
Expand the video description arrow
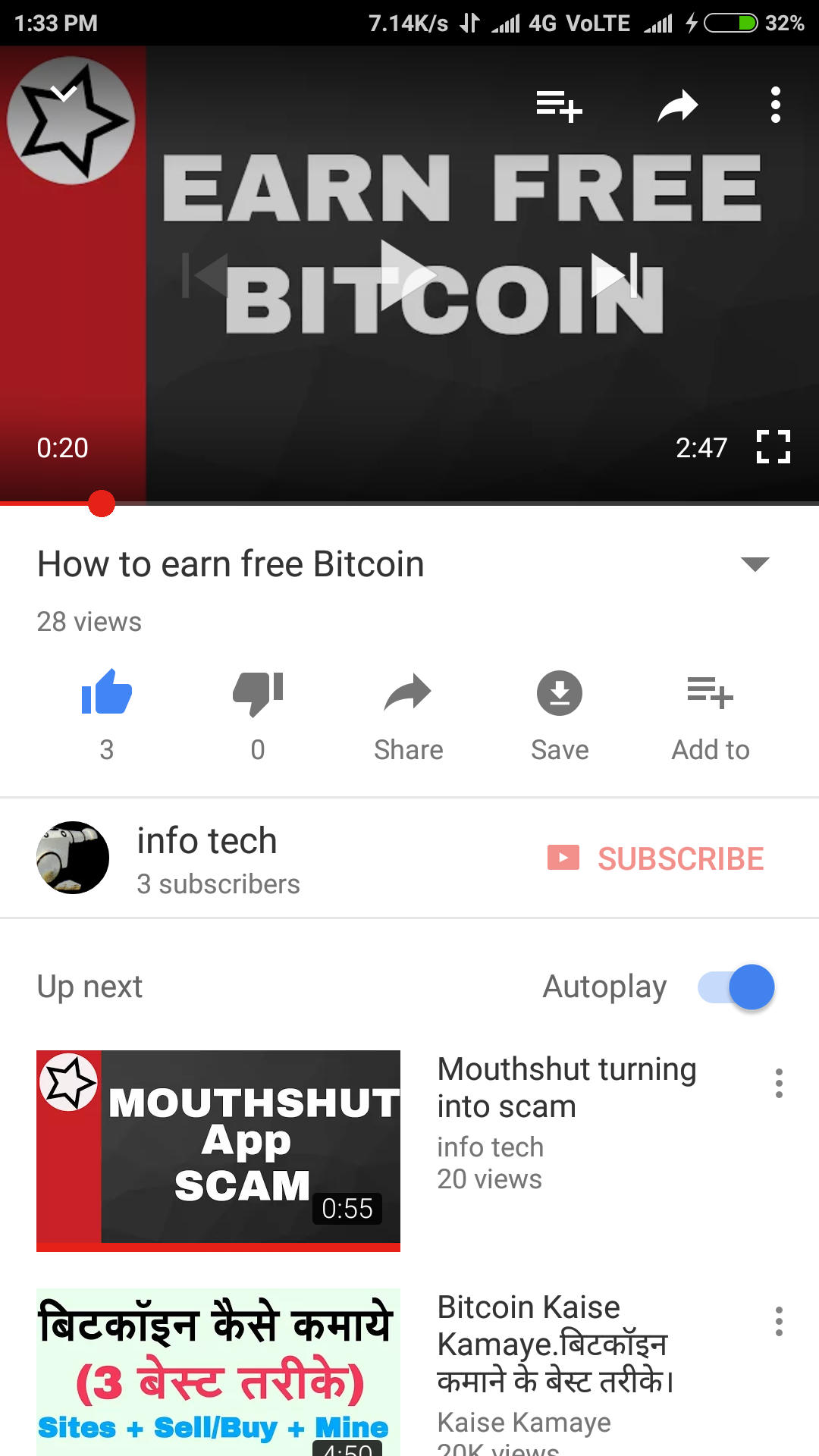755,563
